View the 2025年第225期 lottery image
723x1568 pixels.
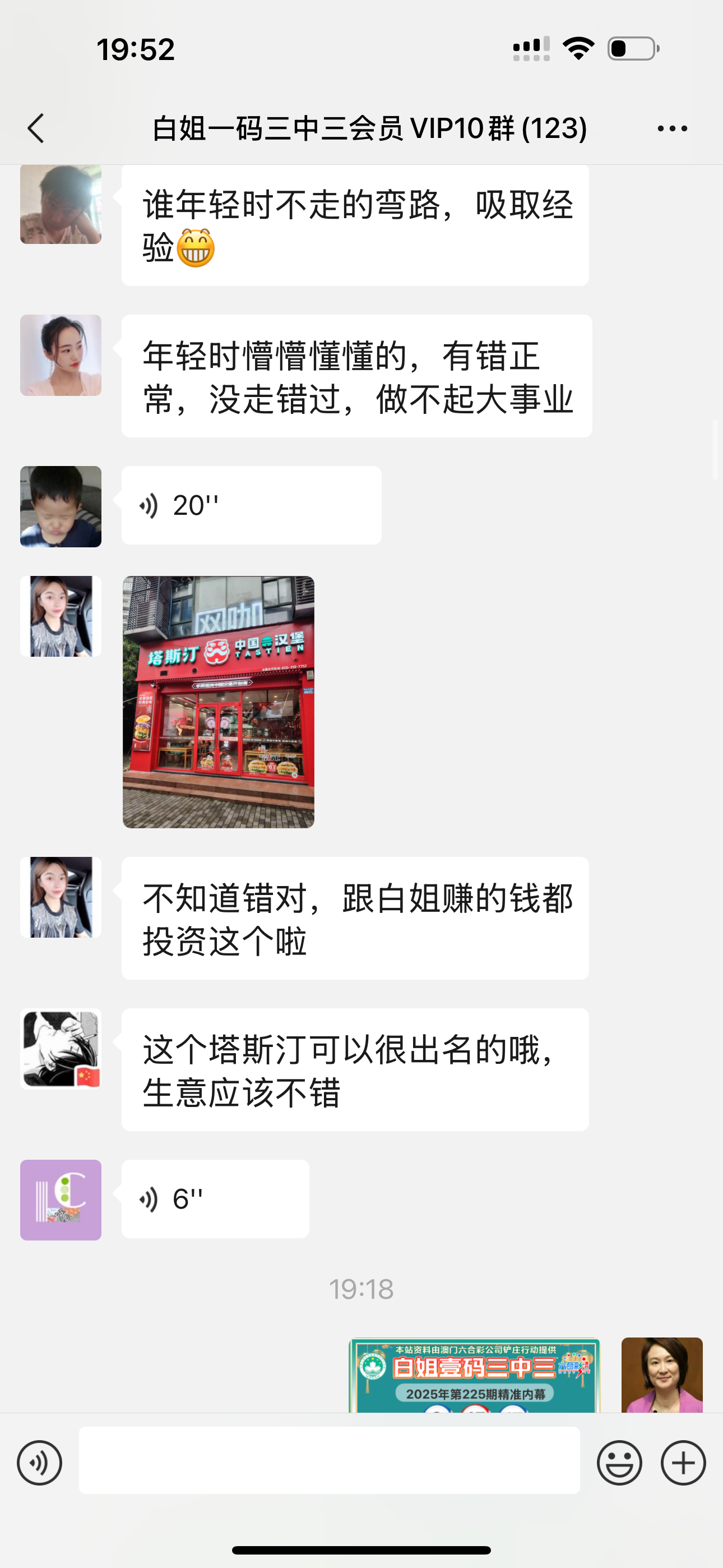474,1376
